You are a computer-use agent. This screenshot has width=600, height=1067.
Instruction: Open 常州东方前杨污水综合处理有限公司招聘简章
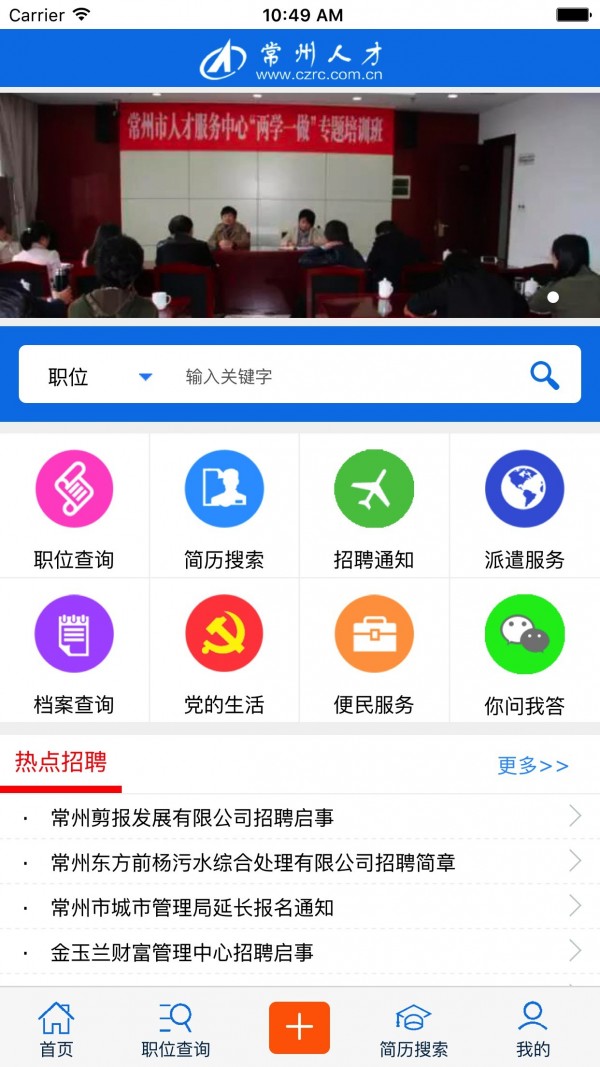click(x=300, y=862)
